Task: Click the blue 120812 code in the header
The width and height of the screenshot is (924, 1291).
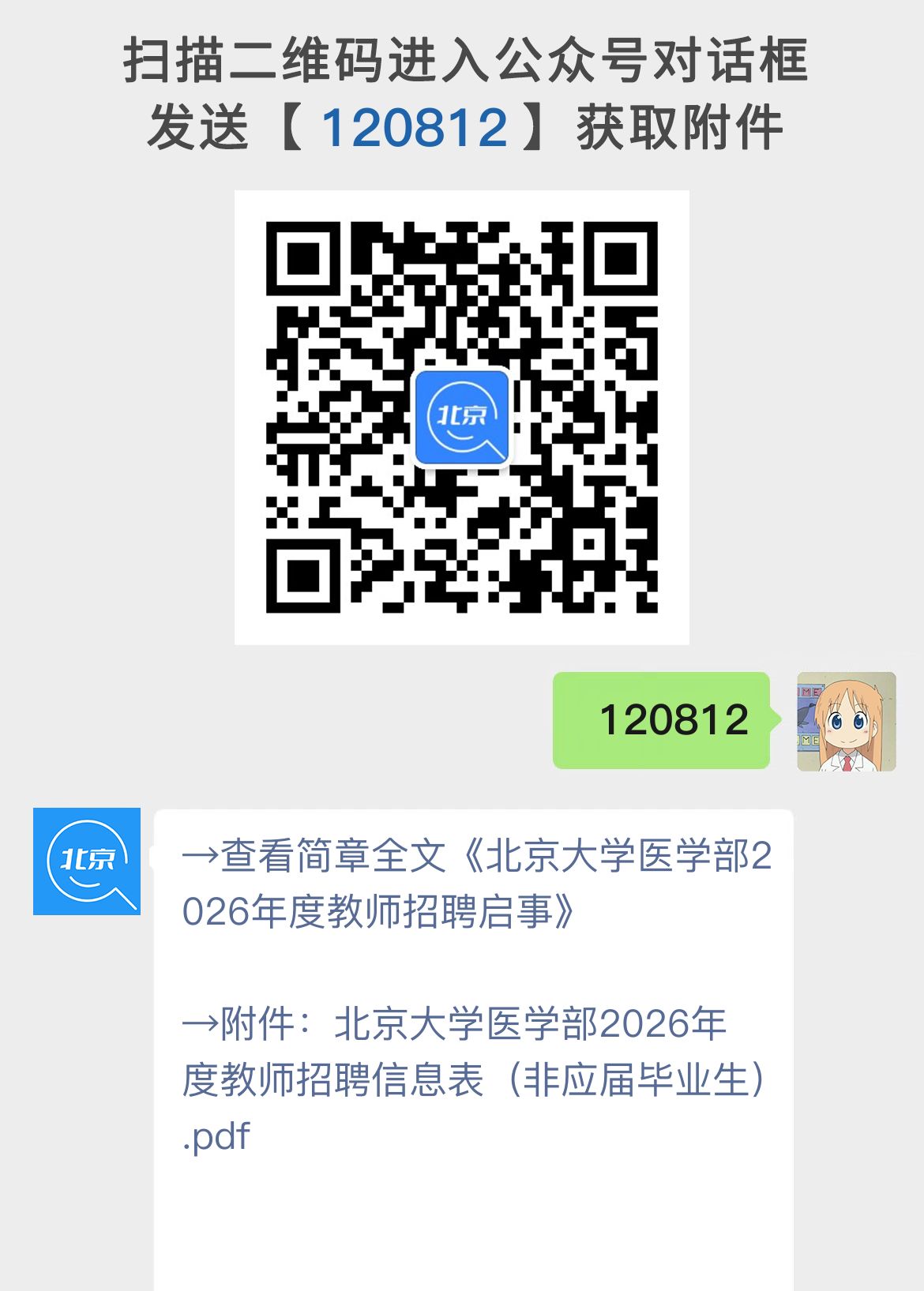Action: [x=417, y=126]
